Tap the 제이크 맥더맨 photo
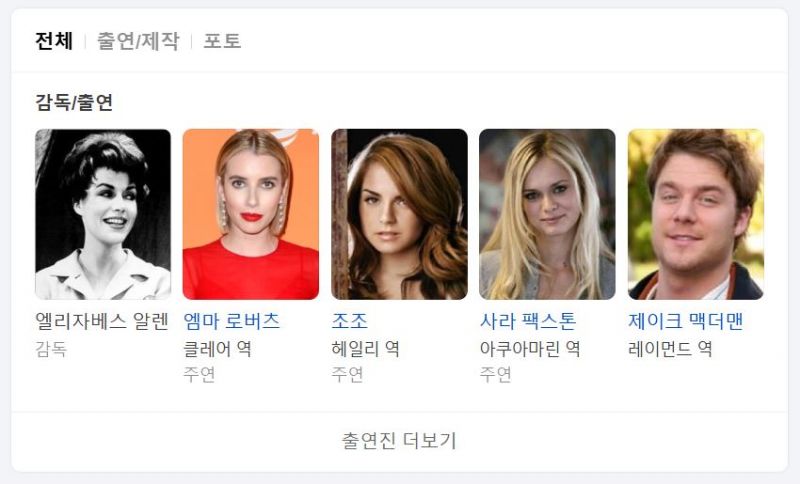 pos(695,214)
